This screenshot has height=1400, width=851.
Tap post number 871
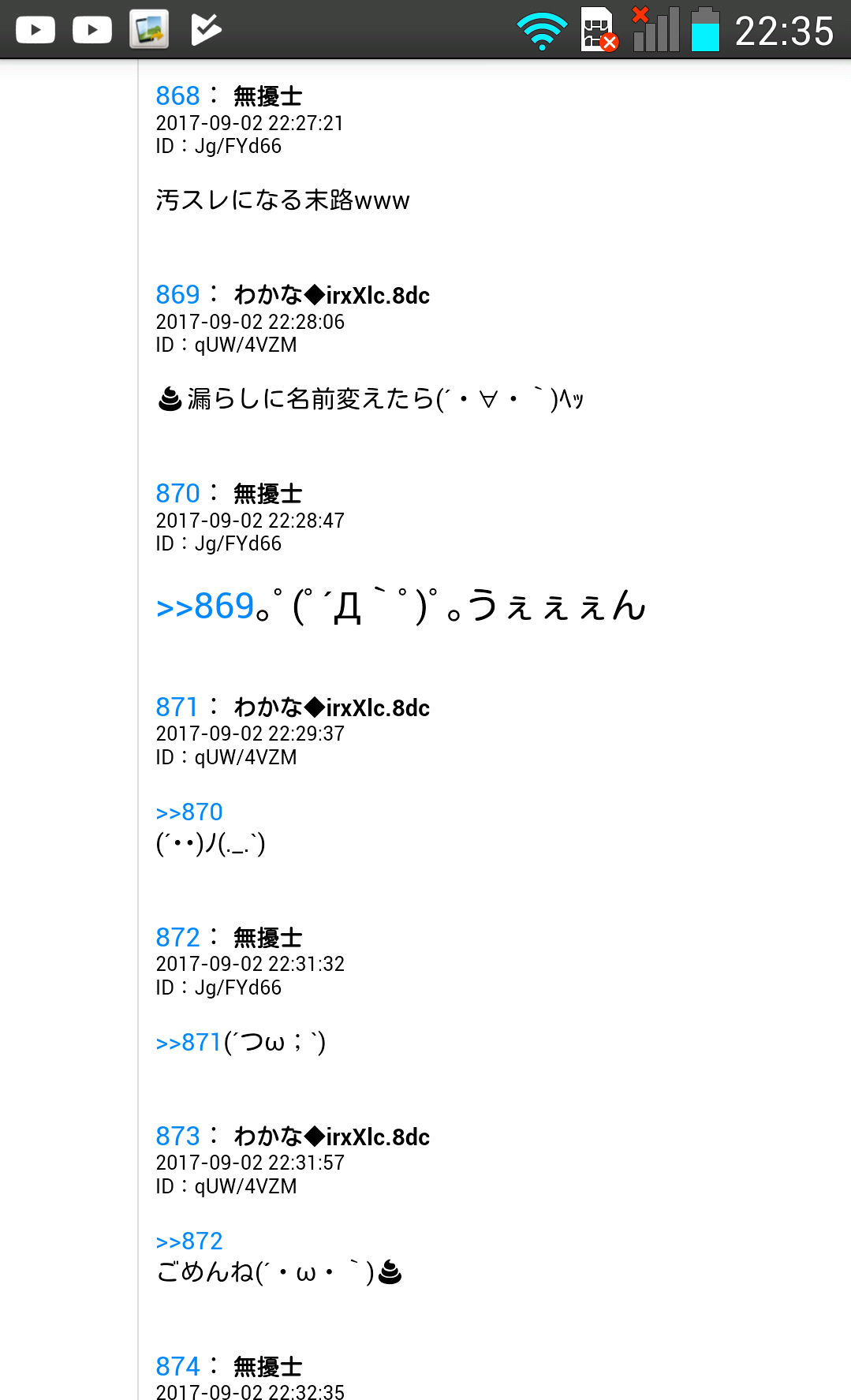(x=177, y=707)
